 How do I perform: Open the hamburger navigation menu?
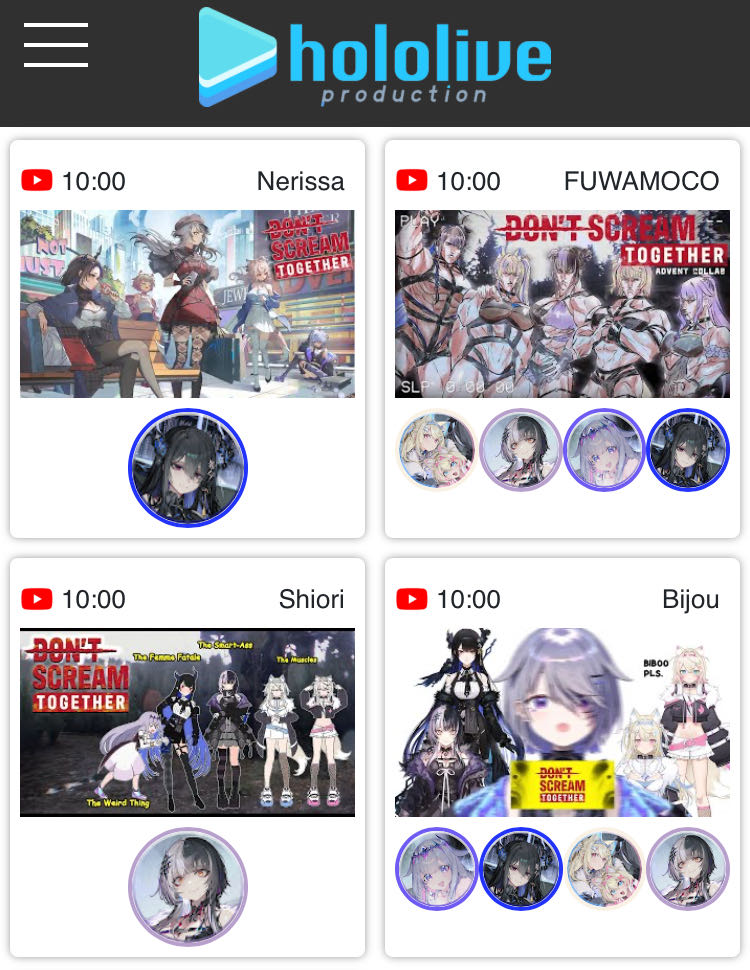56,45
